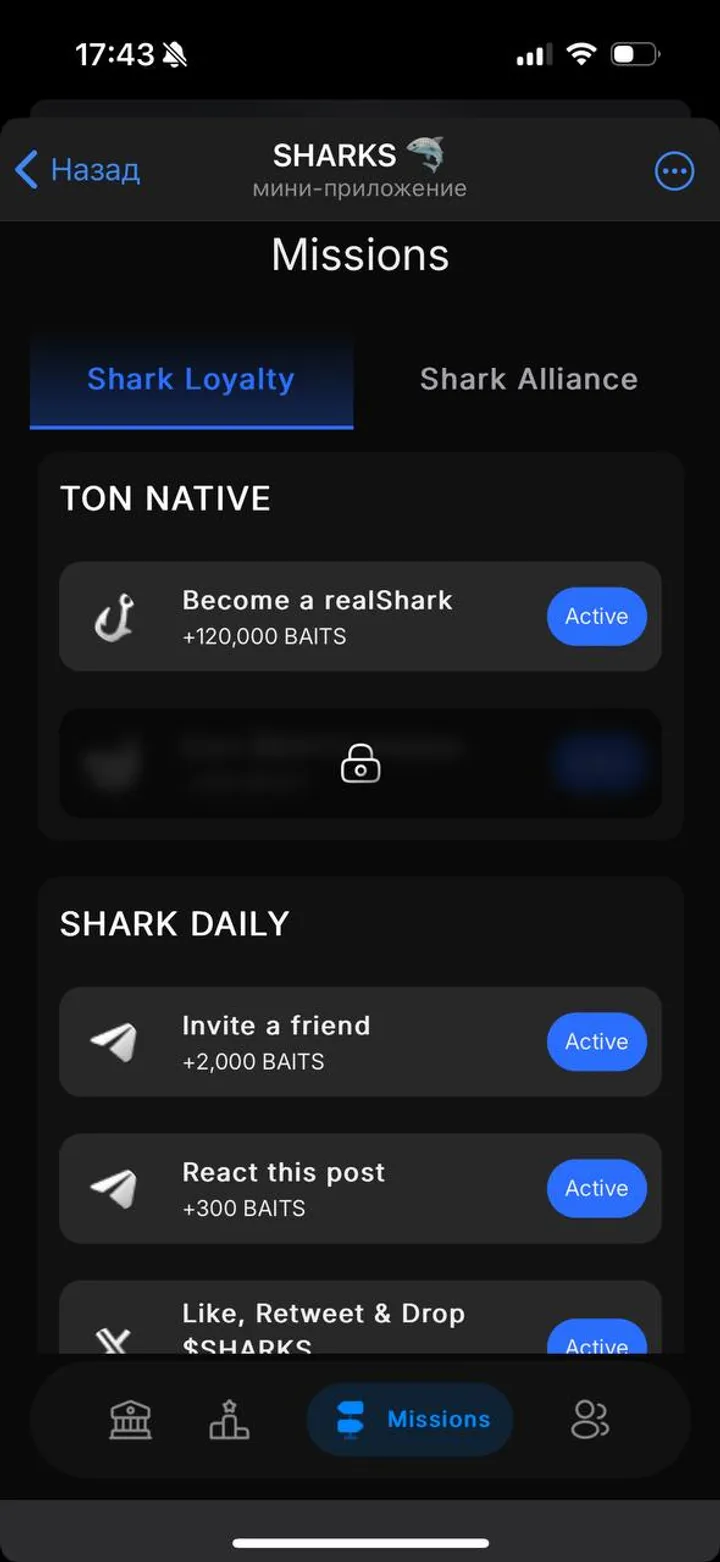Select the Shark Loyalty tab
The width and height of the screenshot is (720, 1562).
click(x=190, y=379)
